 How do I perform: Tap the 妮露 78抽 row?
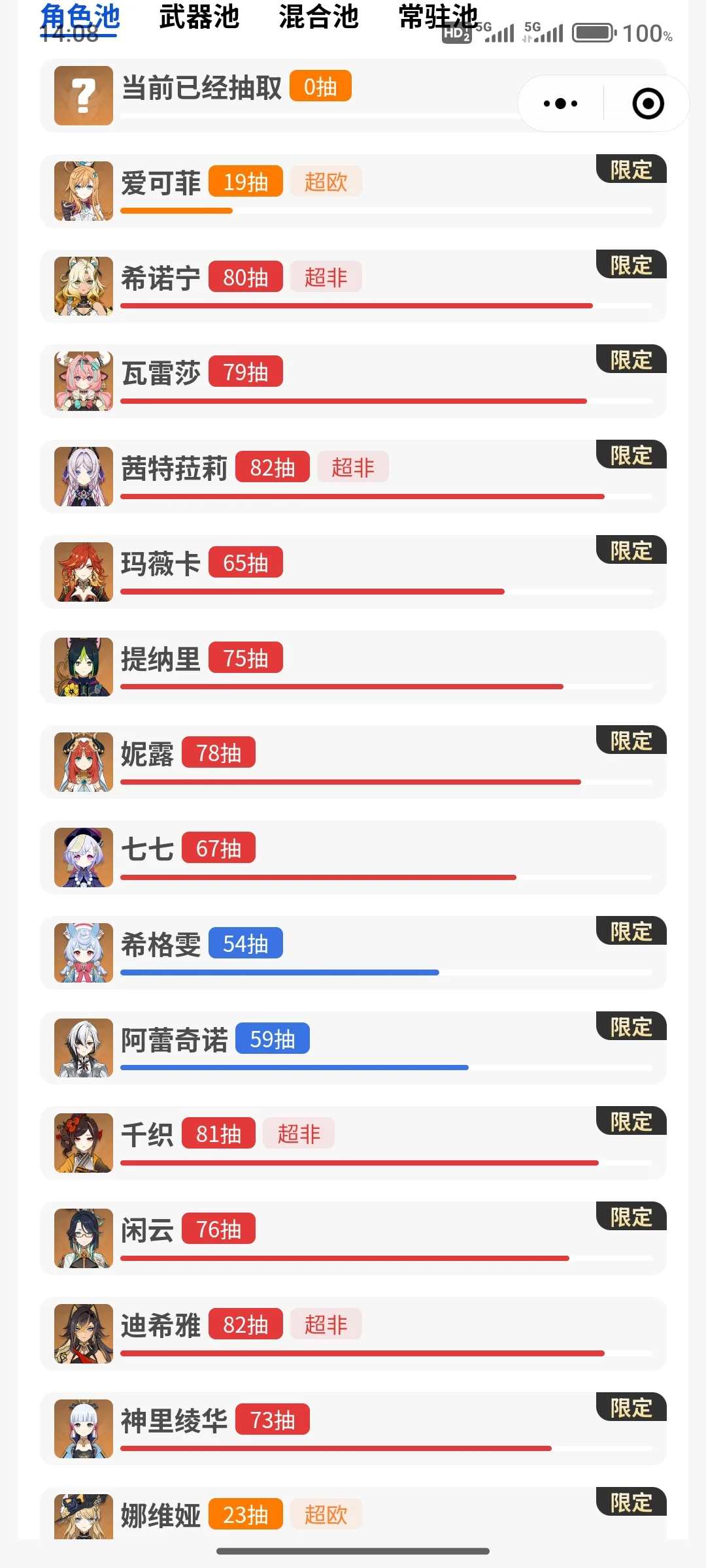[353, 762]
